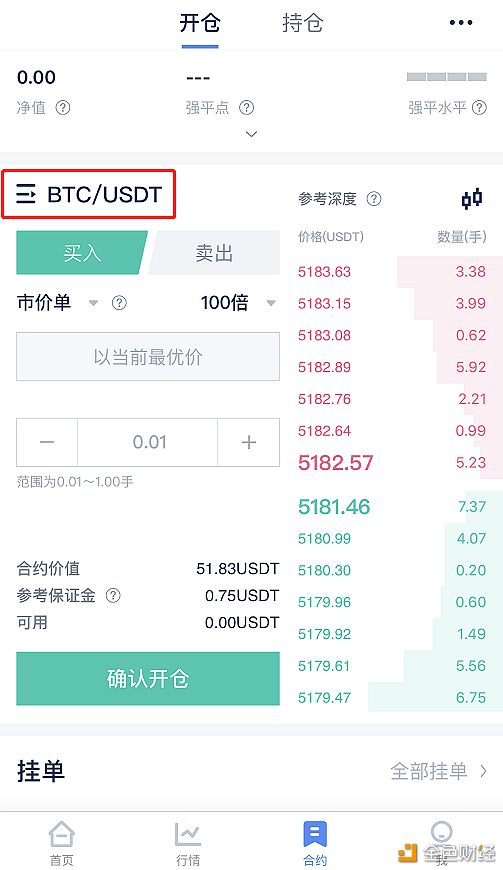The image size is (503, 870).
Task: Change the 100倍 leverage dropdown
Action: [238, 303]
